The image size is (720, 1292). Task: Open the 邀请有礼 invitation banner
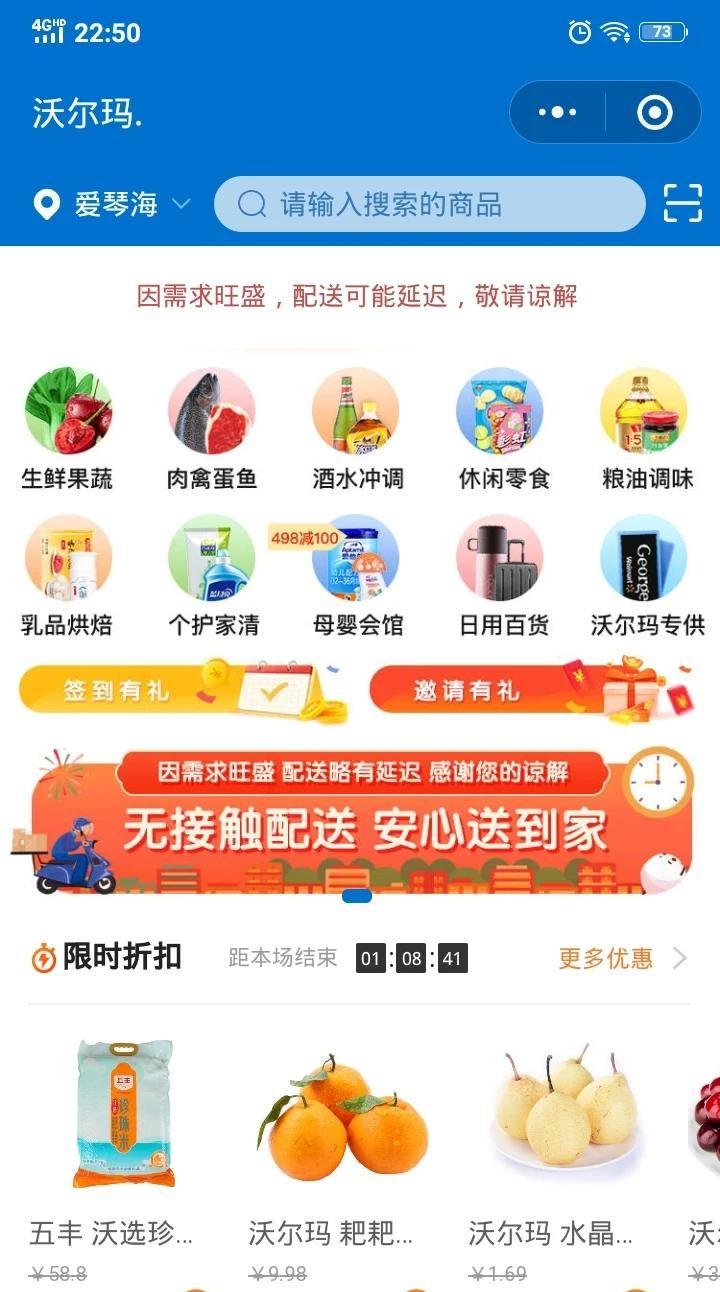(x=530, y=690)
